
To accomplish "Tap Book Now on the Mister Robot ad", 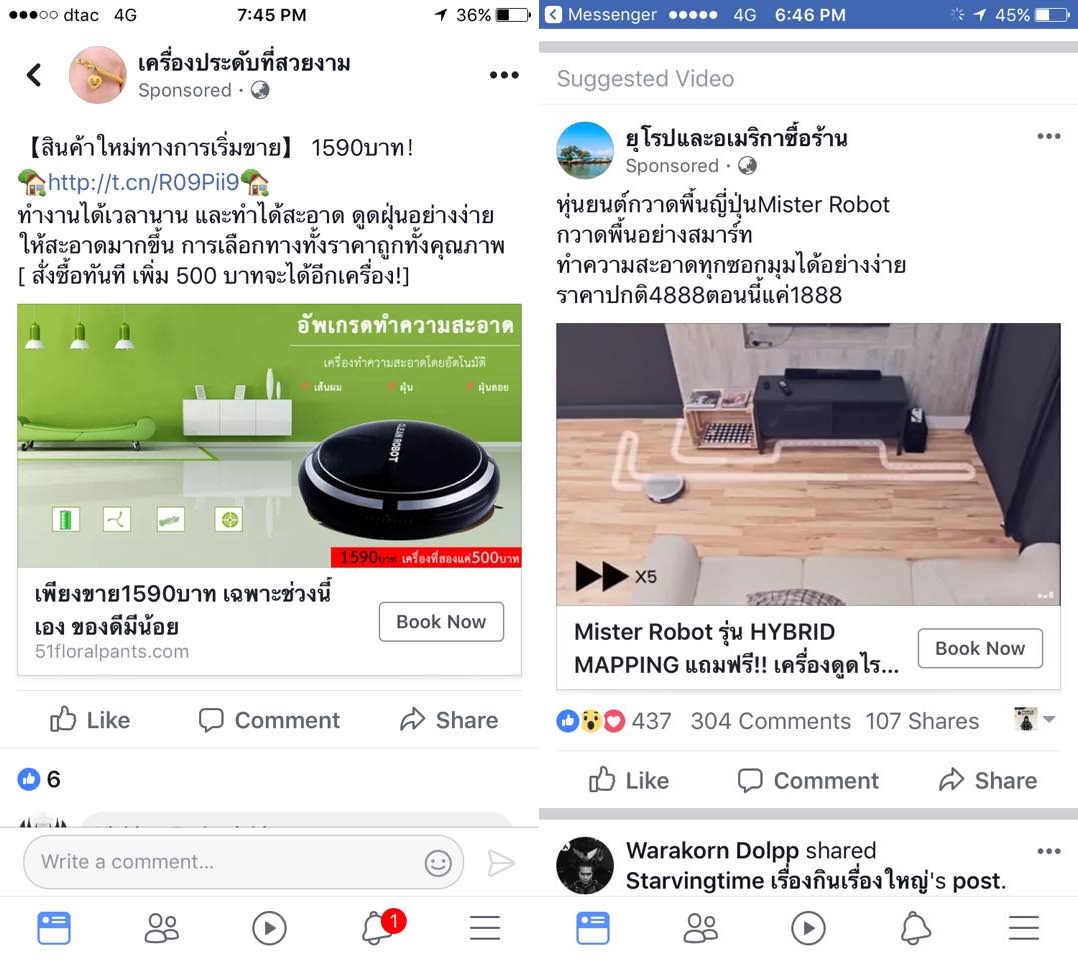I will pos(980,648).
